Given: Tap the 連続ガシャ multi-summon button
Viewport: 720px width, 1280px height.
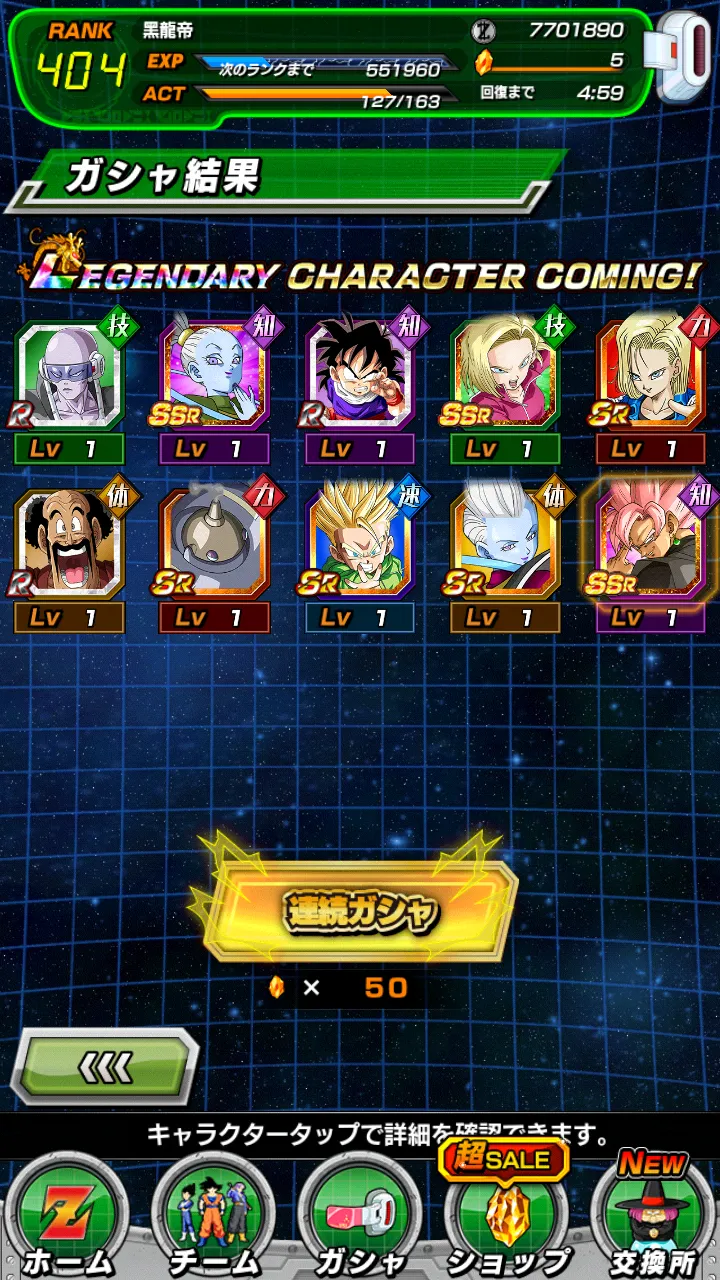Looking at the screenshot, I should (362, 912).
